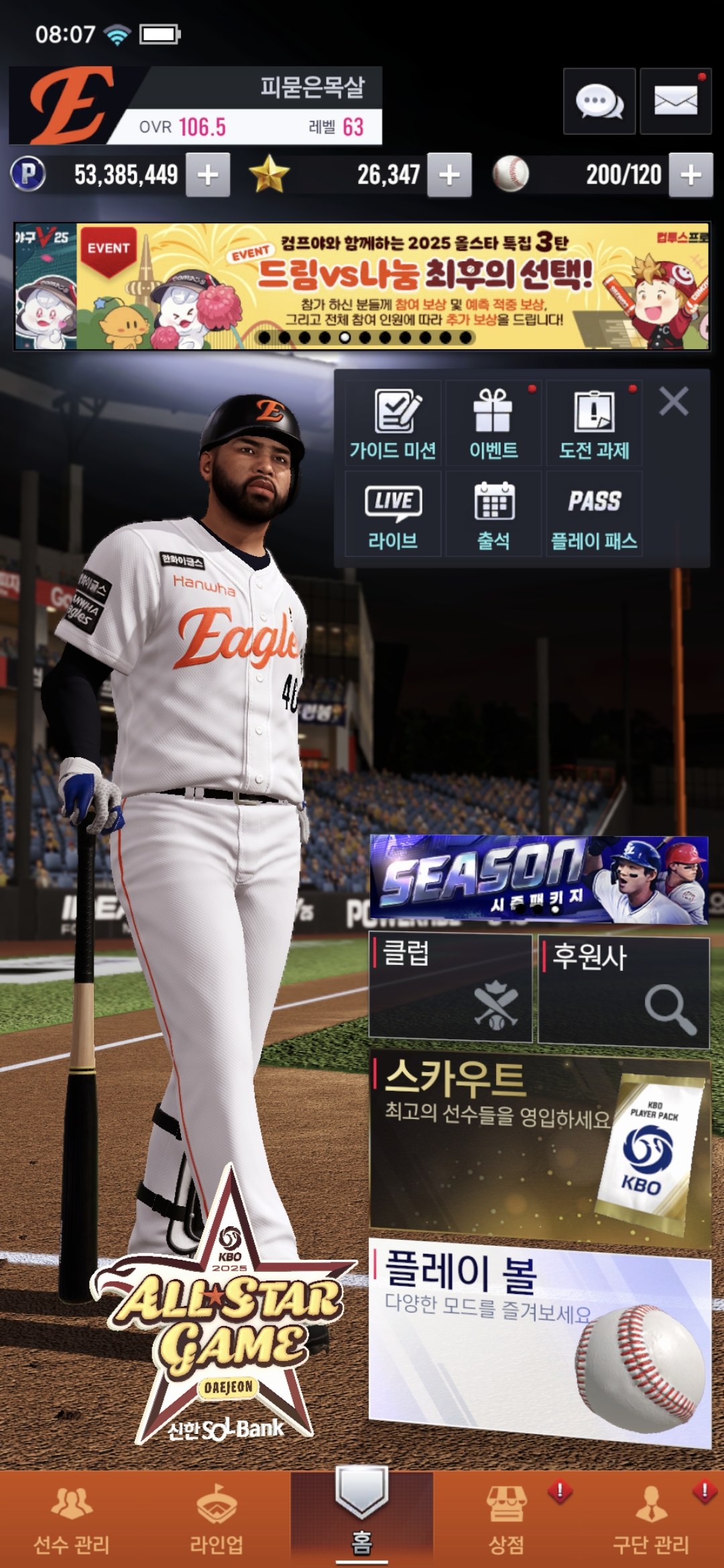Recharge play balls with the plus button
The height and width of the screenshot is (1568, 724).
pos(690,175)
